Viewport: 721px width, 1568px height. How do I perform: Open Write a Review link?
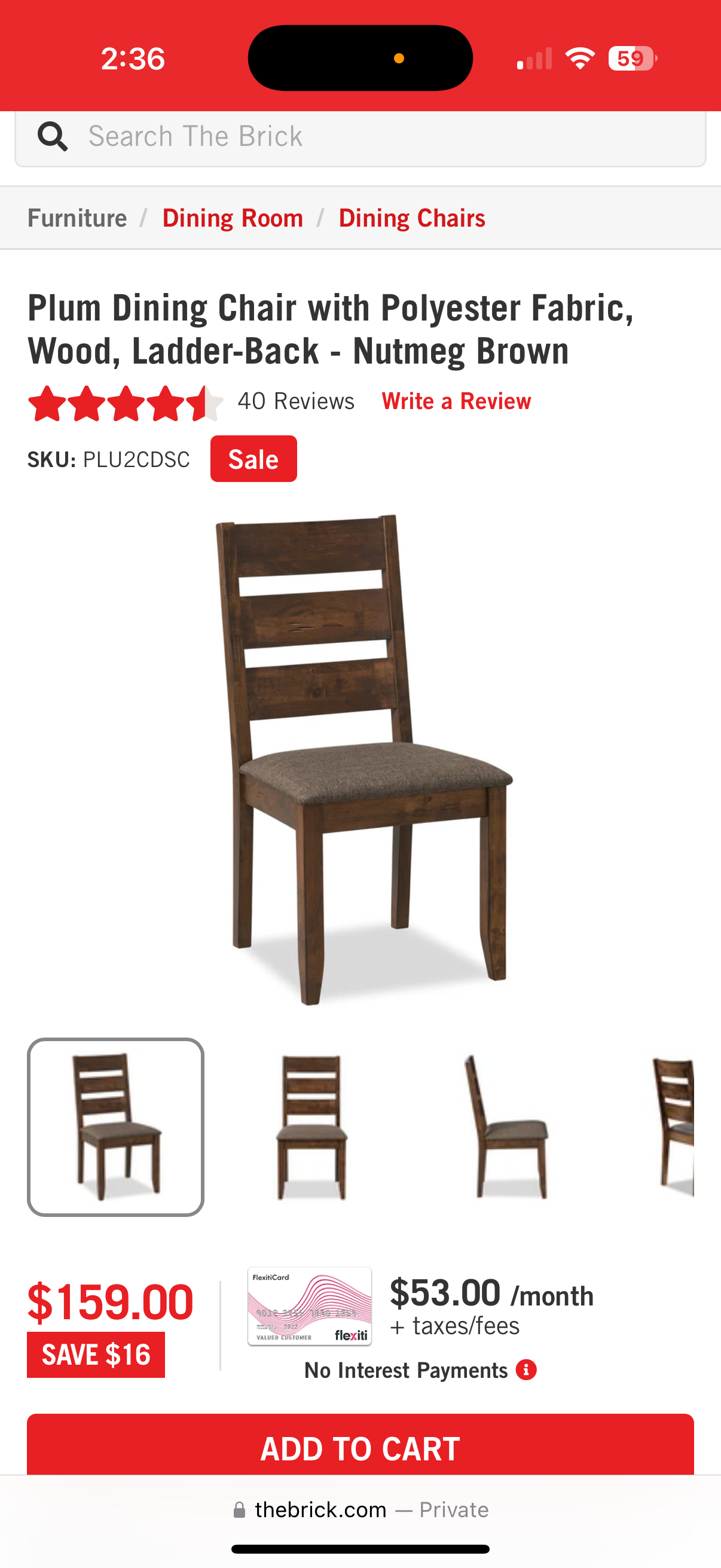click(x=456, y=401)
